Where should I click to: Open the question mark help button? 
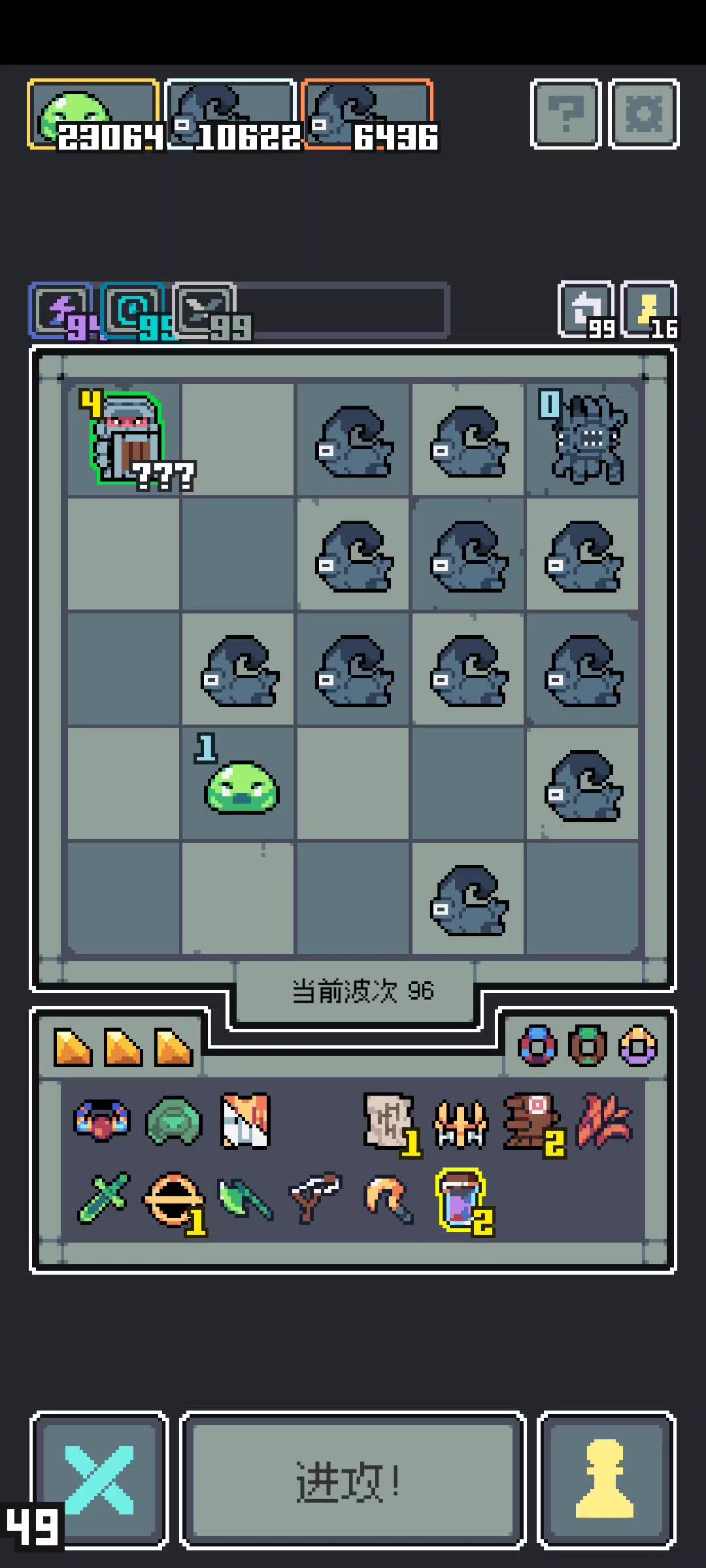[566, 114]
